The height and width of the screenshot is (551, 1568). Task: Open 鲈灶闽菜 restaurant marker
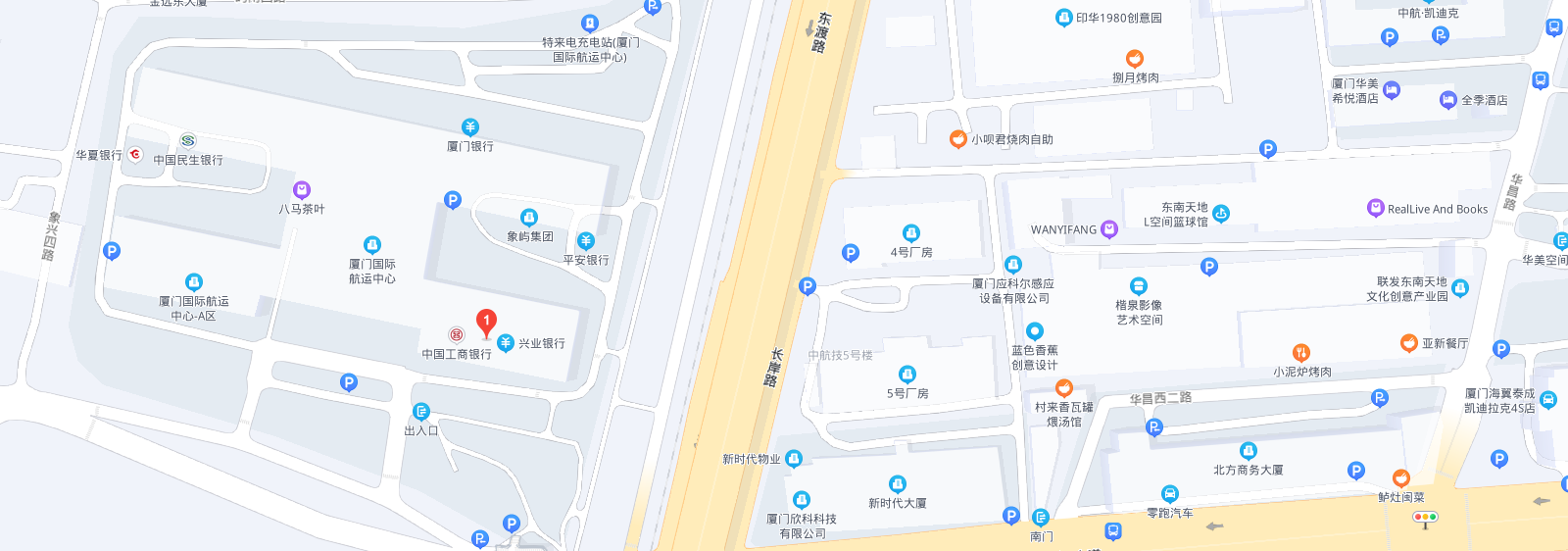[1401, 478]
